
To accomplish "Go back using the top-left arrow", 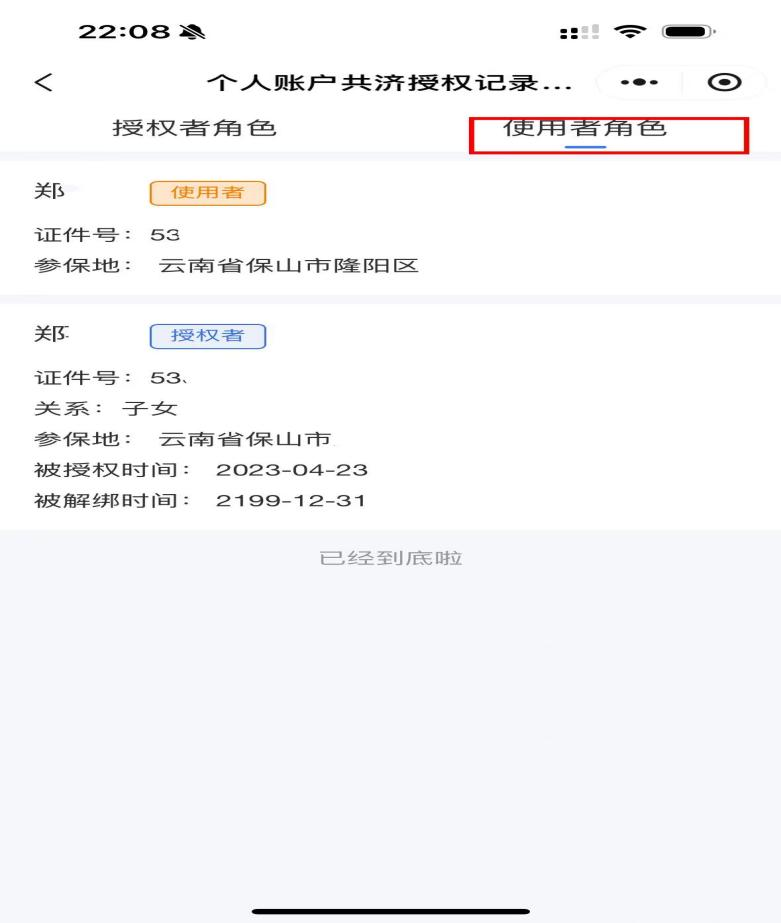I will click(x=43, y=82).
